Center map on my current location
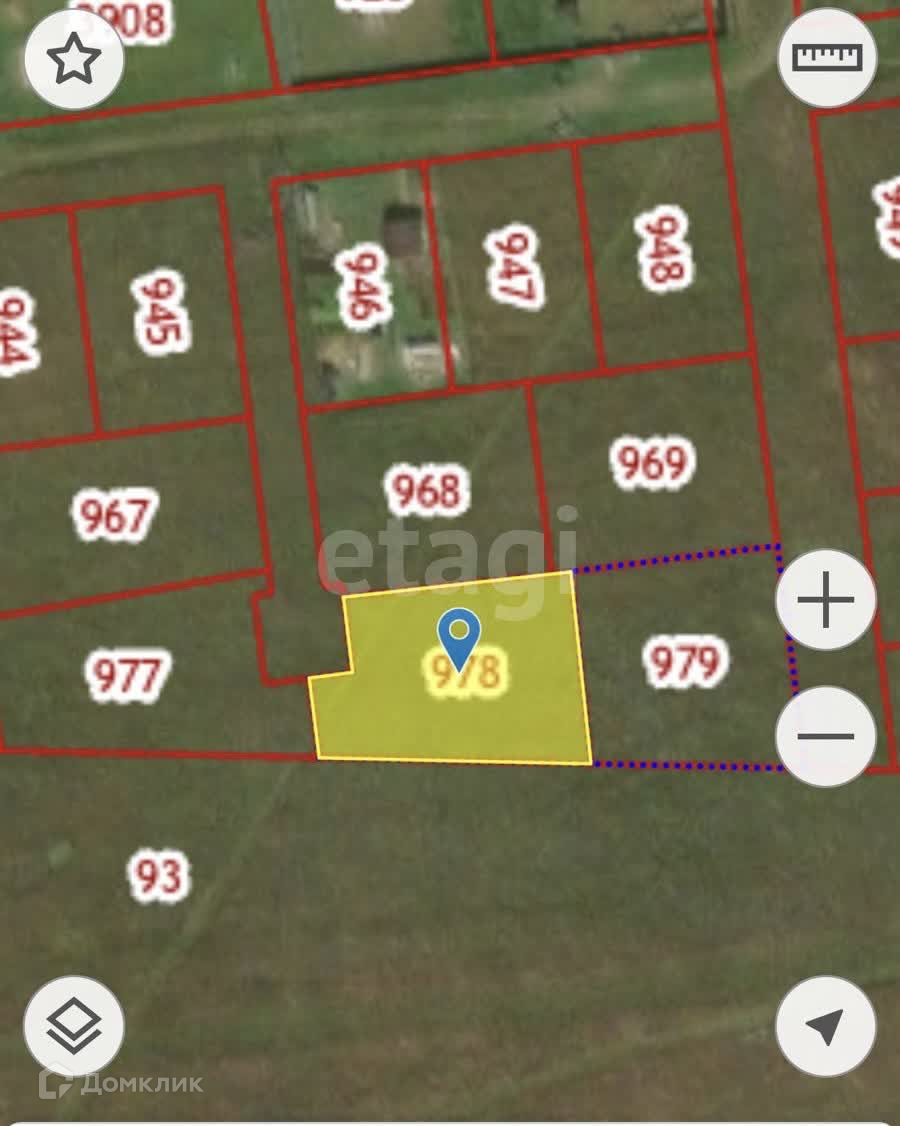The image size is (900, 1126). coord(826,1026)
